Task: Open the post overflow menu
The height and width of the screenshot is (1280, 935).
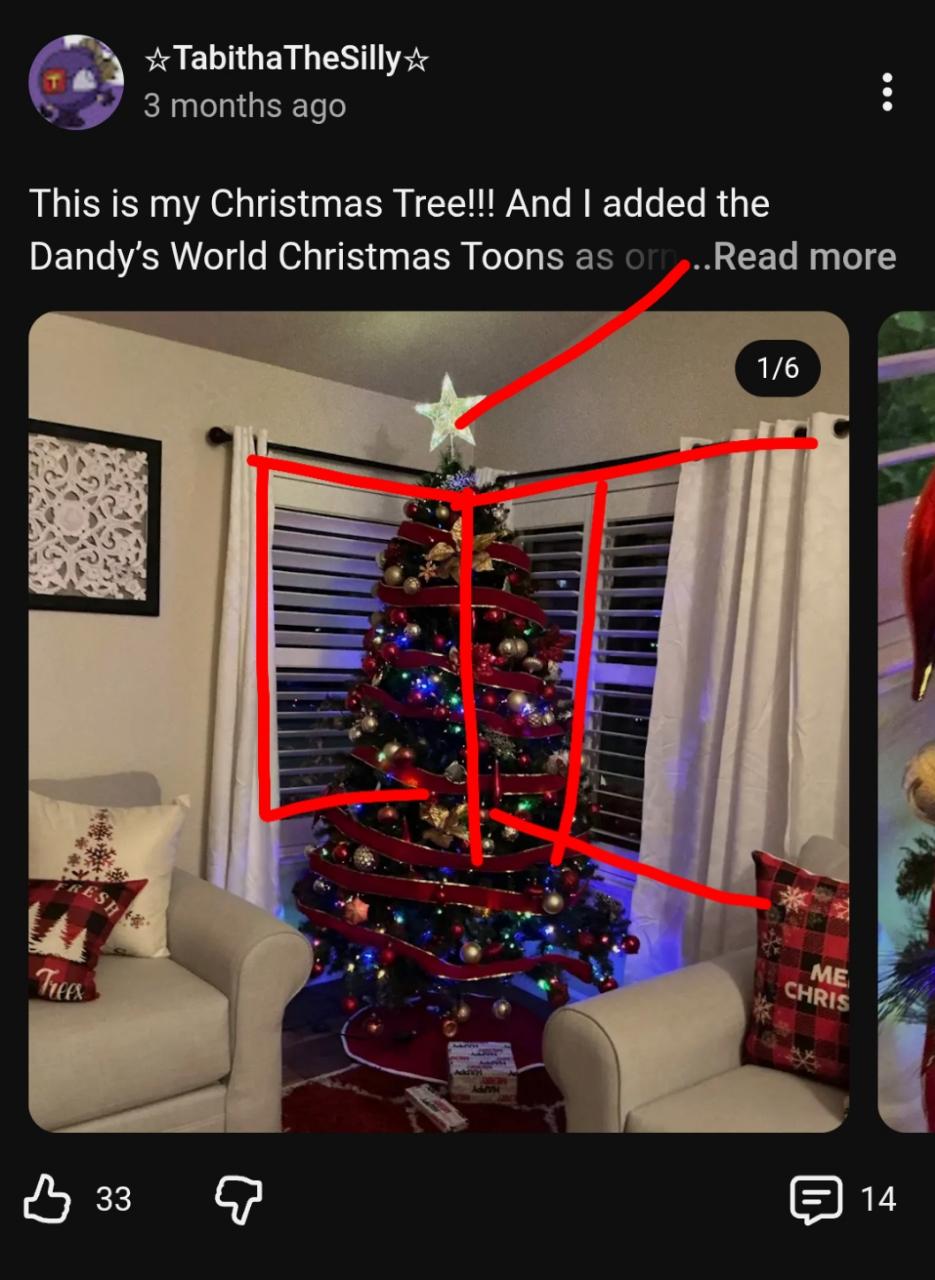Action: coord(886,92)
